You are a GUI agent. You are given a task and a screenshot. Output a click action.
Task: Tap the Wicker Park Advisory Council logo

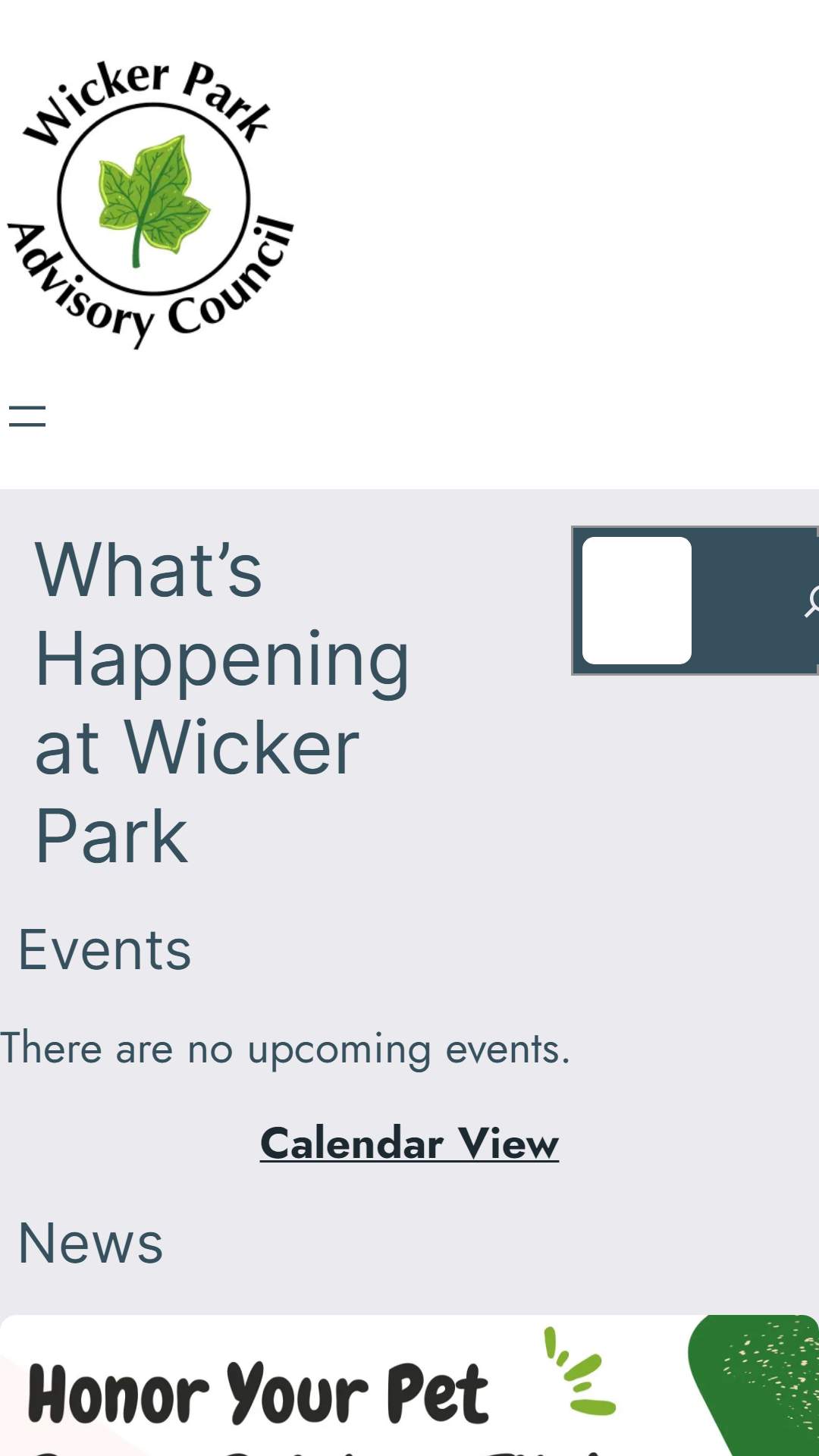pos(151,203)
